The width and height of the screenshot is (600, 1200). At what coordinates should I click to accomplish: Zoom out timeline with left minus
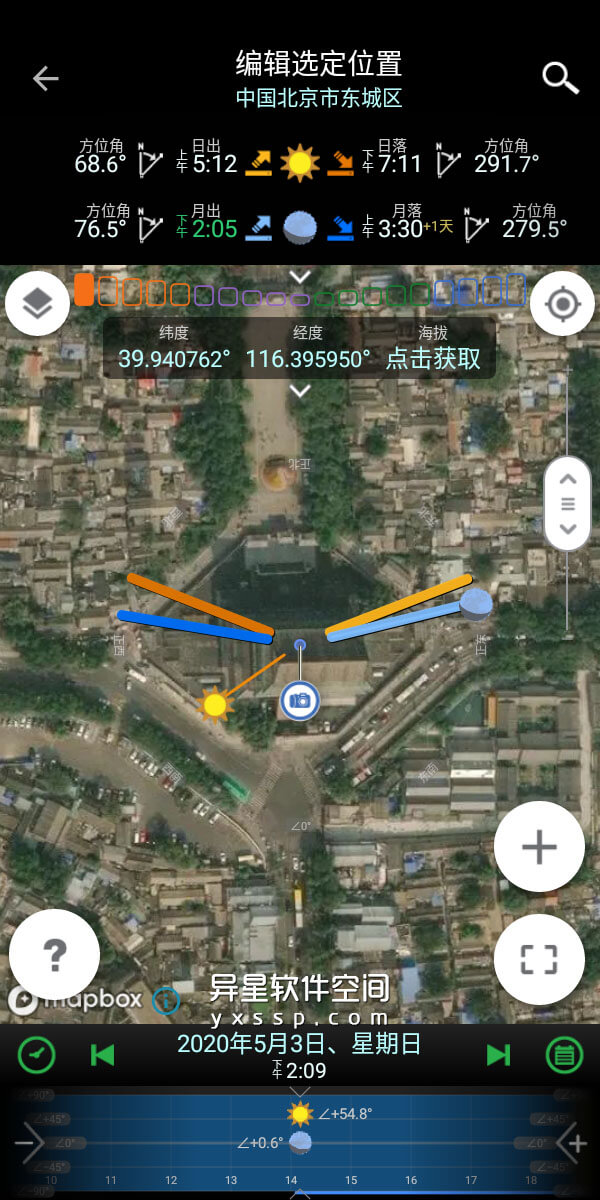click(x=28, y=1142)
